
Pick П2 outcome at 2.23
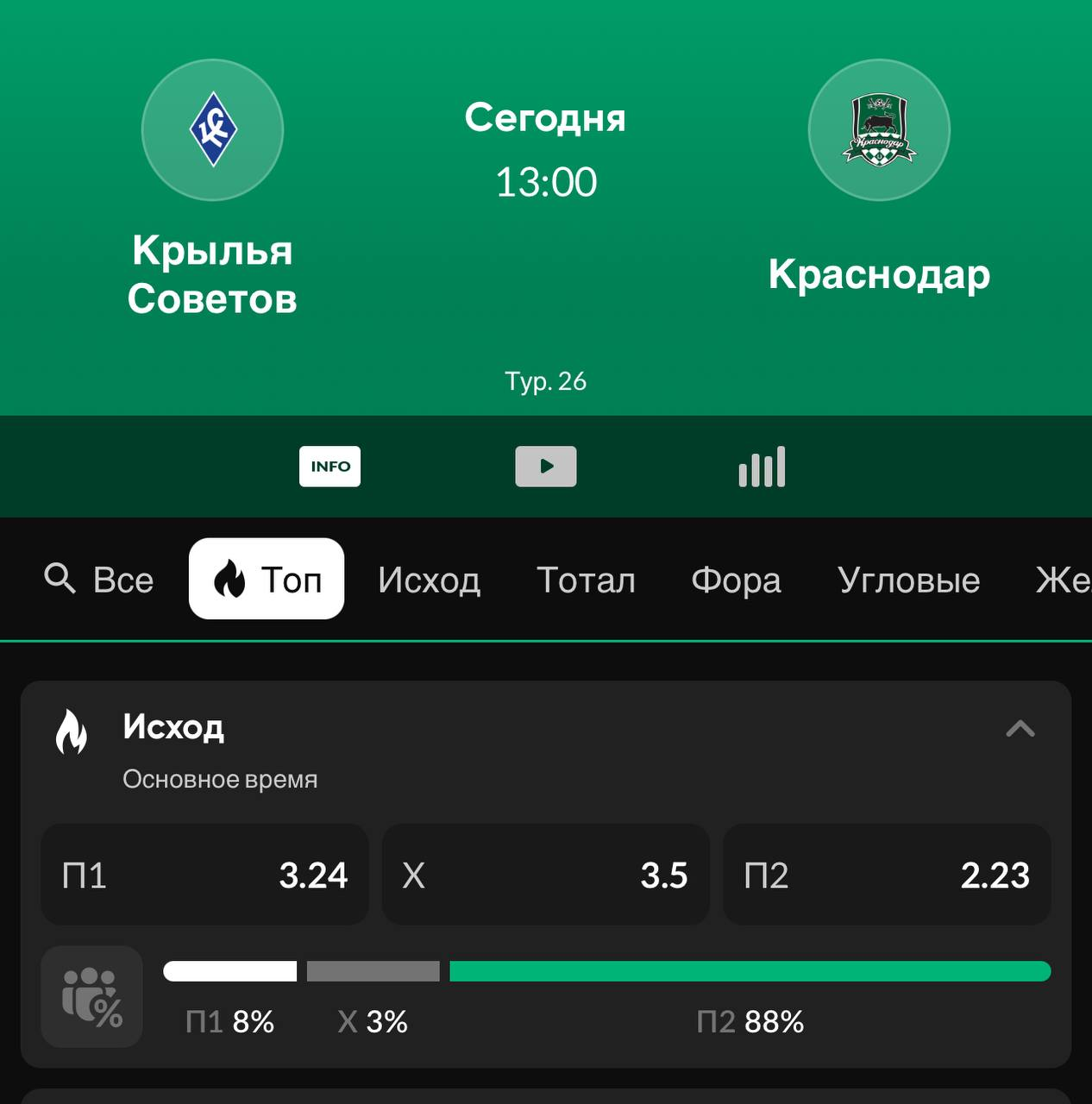pos(886,875)
